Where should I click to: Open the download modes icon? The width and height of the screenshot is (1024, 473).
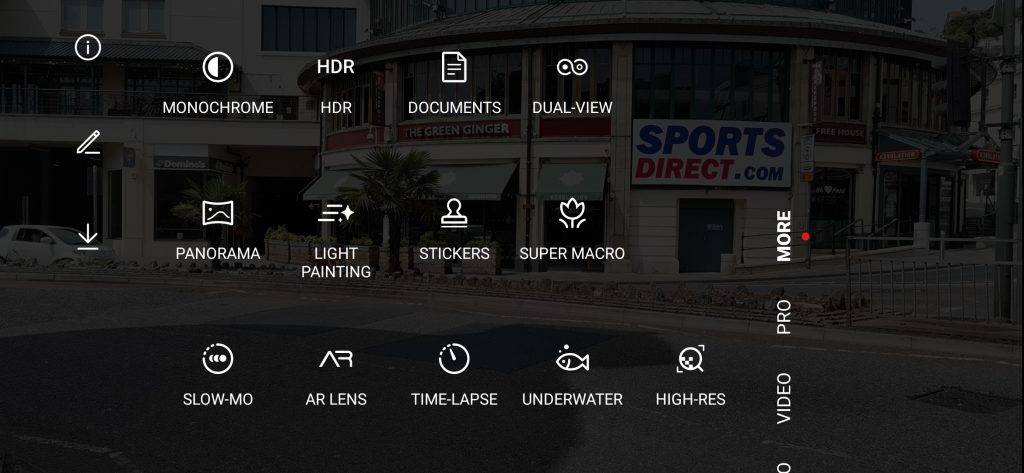(x=88, y=237)
